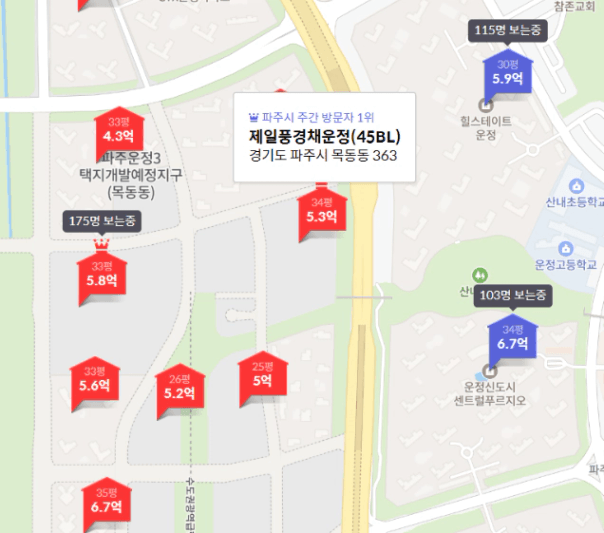This screenshot has width=604, height=533.
Task: Select the blue 34평 6.7억 marker
Action: click(x=512, y=338)
